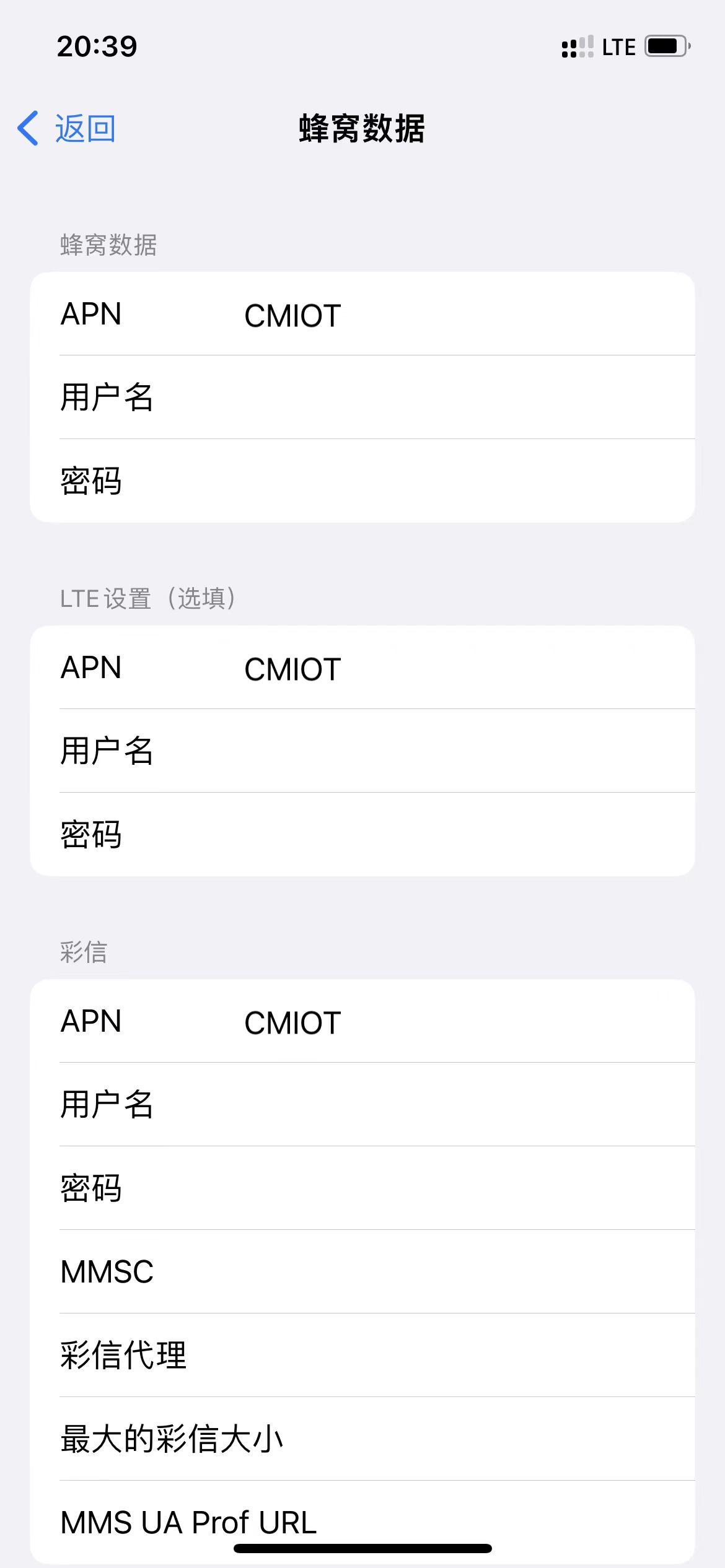The width and height of the screenshot is (725, 1568).
Task: Tap the 最大的彩信大小 field
Action: tap(362, 1439)
